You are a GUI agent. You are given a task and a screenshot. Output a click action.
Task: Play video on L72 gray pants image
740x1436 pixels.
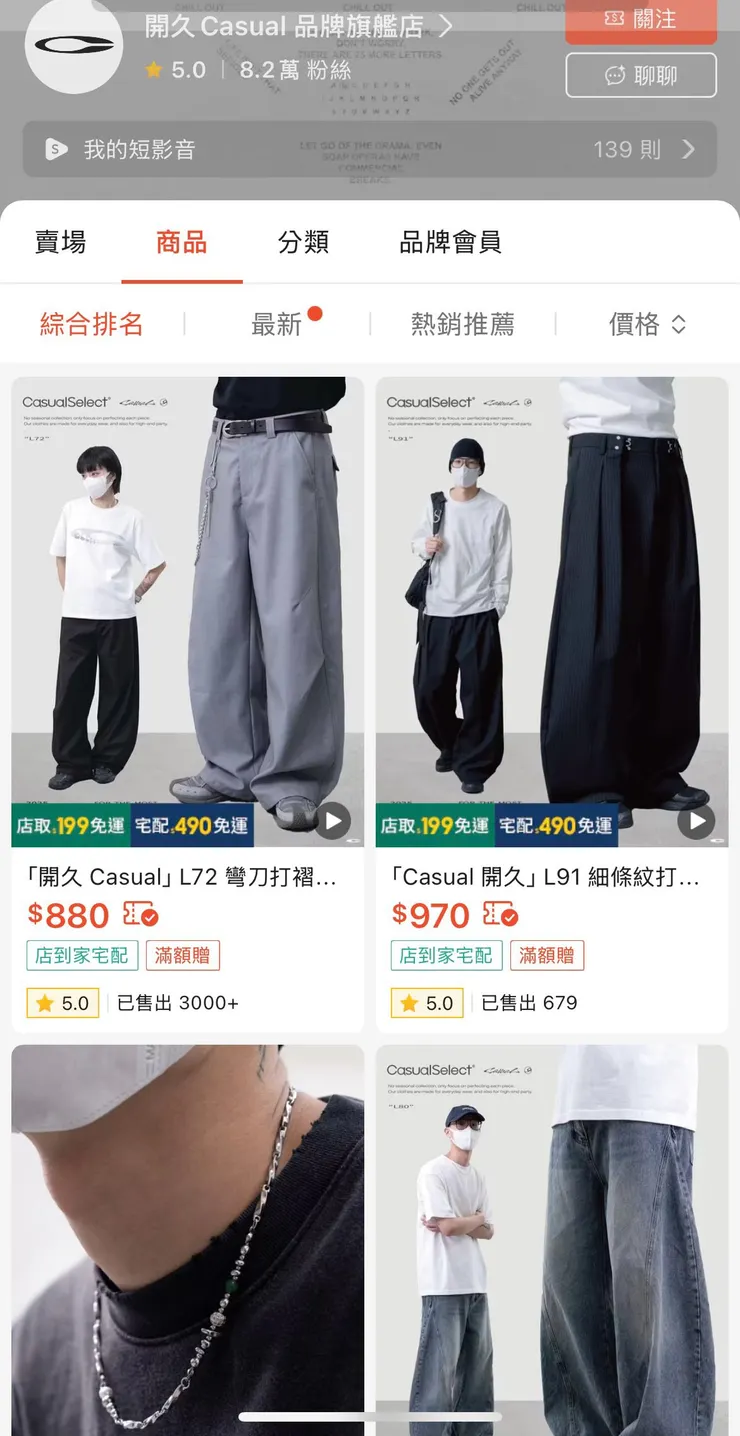333,822
